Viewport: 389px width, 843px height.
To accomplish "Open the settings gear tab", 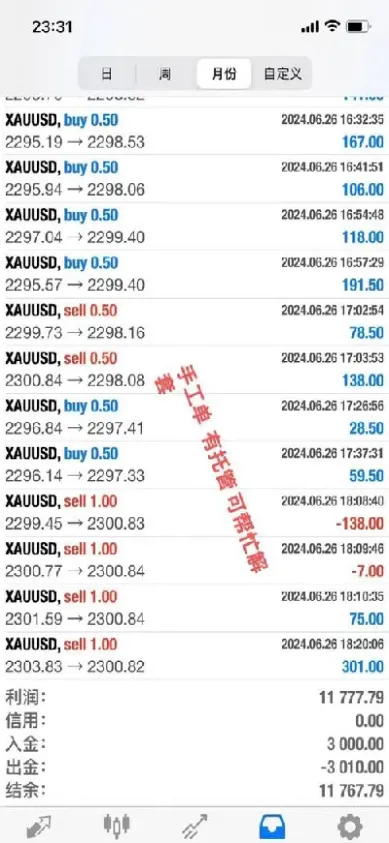I will [350, 825].
